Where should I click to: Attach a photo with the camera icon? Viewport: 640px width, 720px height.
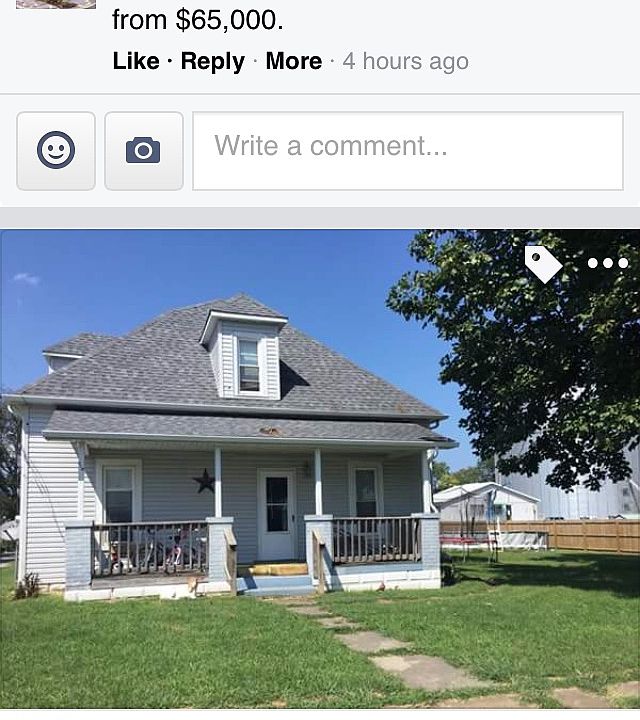click(x=144, y=151)
